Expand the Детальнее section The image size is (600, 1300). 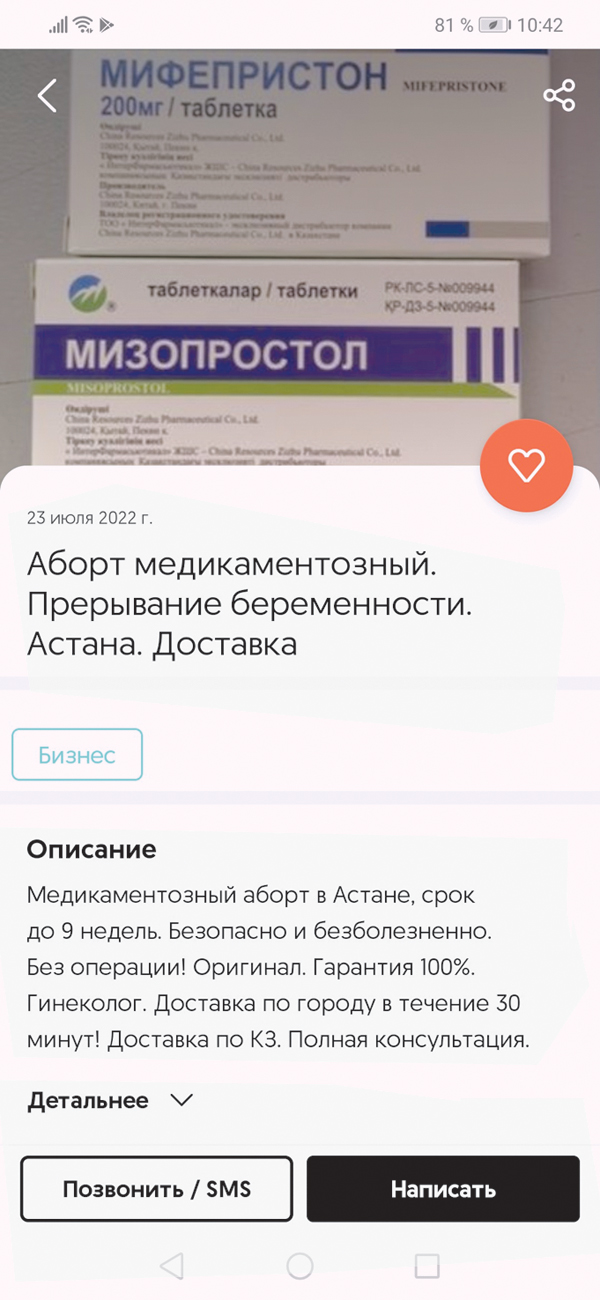click(x=110, y=1101)
